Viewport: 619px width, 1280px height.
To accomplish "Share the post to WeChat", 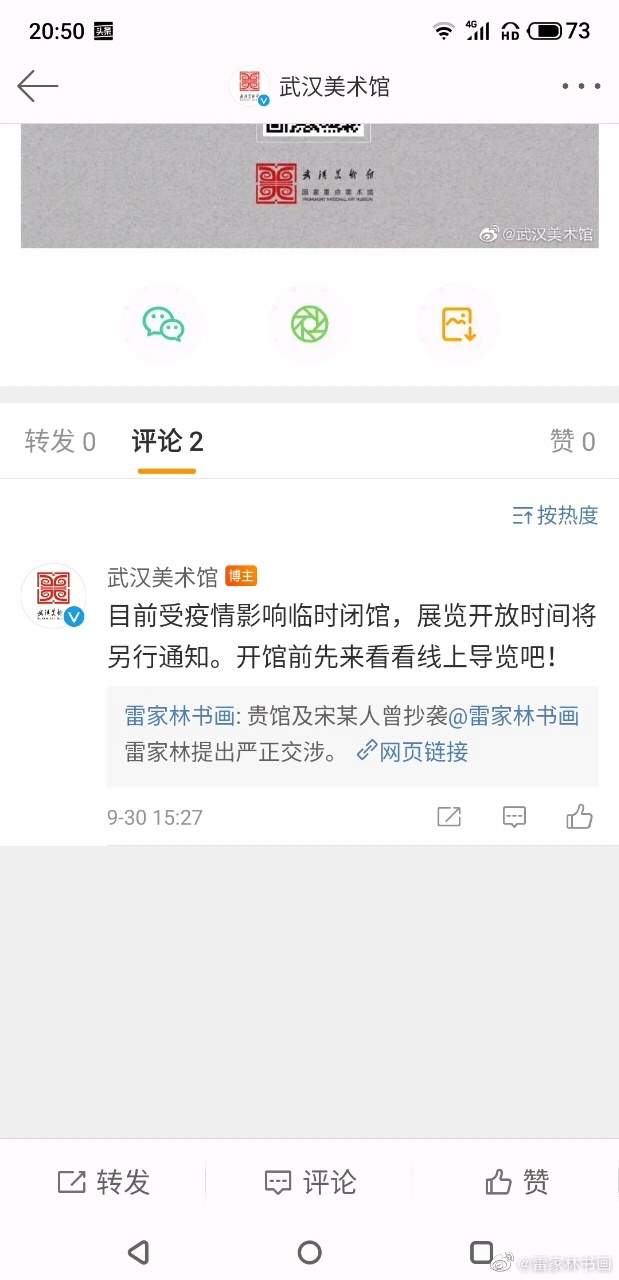I will point(163,324).
